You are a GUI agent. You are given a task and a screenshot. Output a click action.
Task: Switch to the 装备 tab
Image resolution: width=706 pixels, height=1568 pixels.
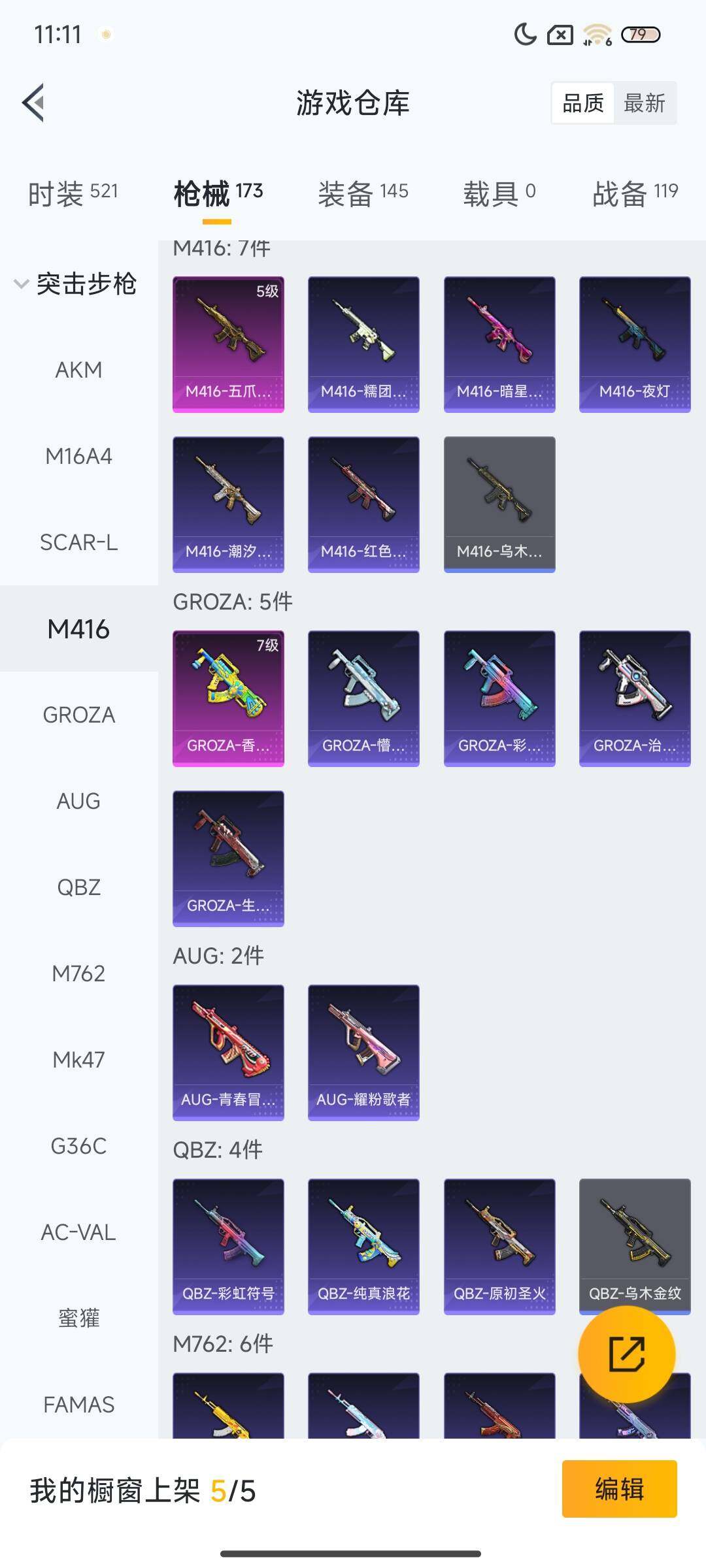[x=363, y=193]
